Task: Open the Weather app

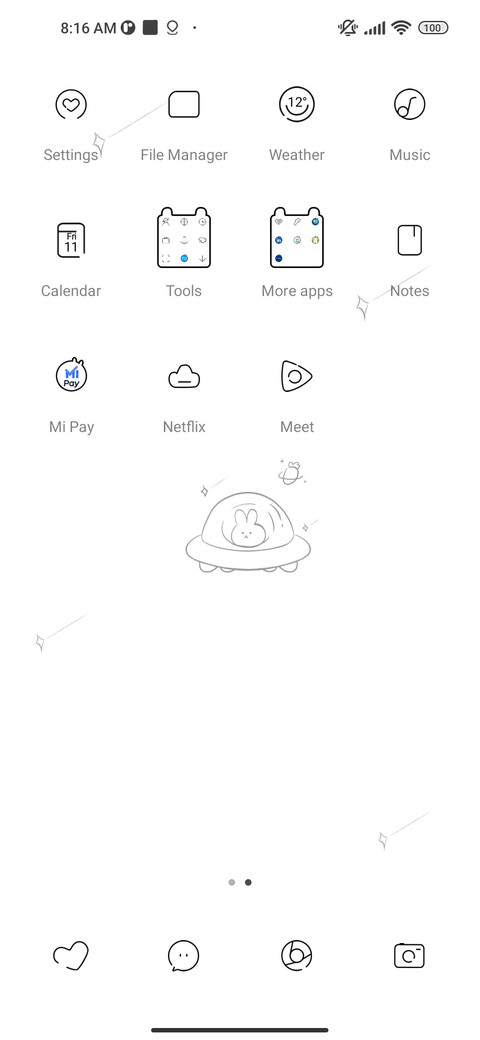Action: click(x=296, y=105)
